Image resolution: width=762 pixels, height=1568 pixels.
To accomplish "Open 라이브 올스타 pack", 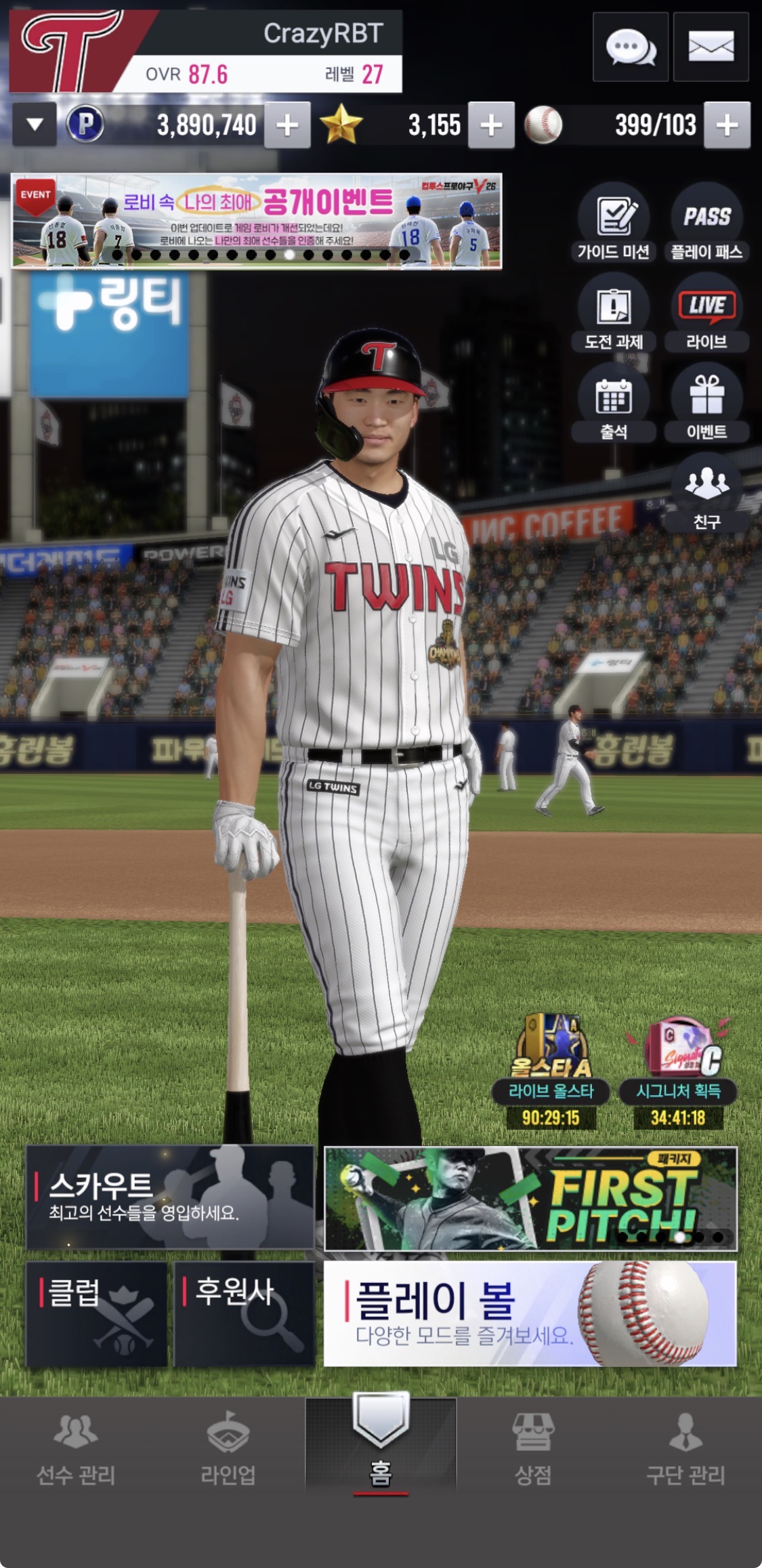I will (x=551, y=1072).
